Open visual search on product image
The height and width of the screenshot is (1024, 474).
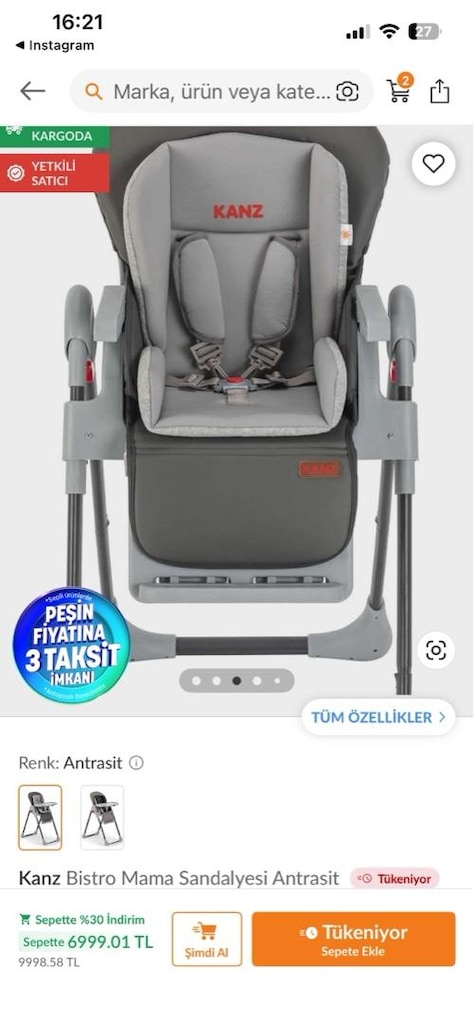tap(436, 650)
